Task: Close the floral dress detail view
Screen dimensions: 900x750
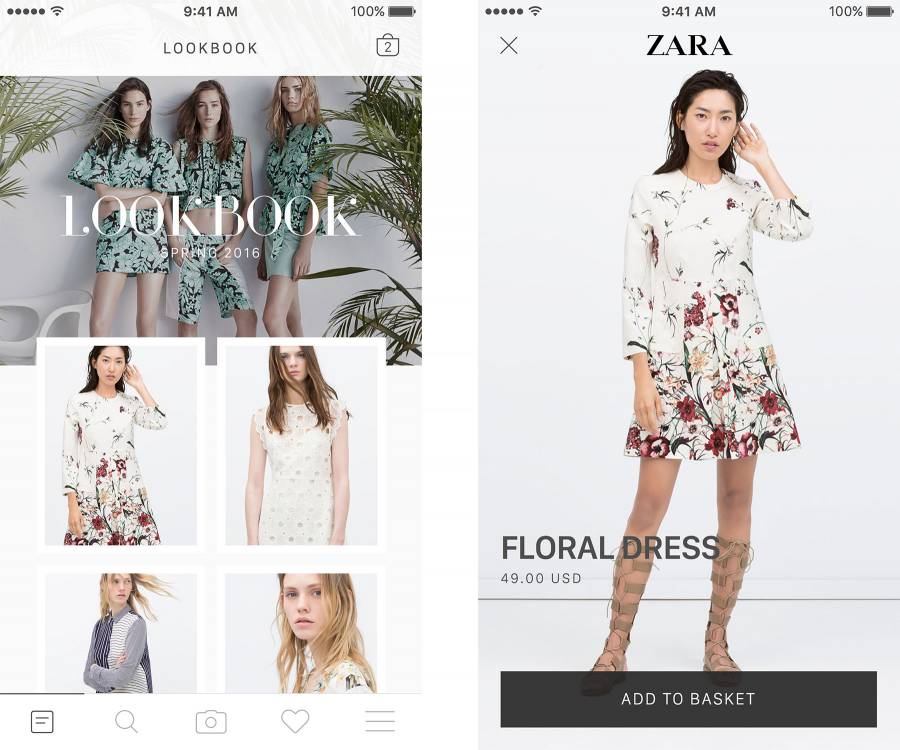Action: (509, 46)
